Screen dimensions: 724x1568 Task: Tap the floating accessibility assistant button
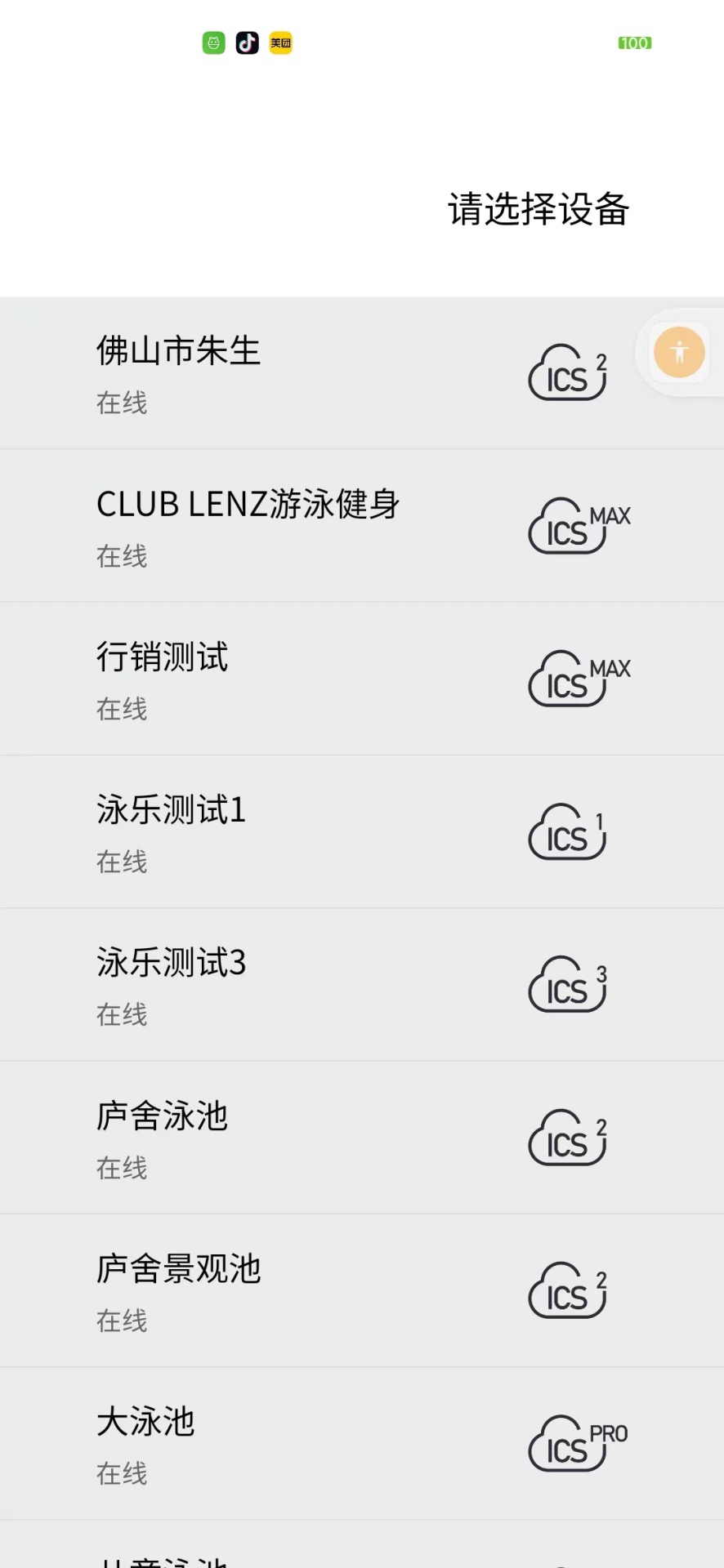[x=679, y=352]
